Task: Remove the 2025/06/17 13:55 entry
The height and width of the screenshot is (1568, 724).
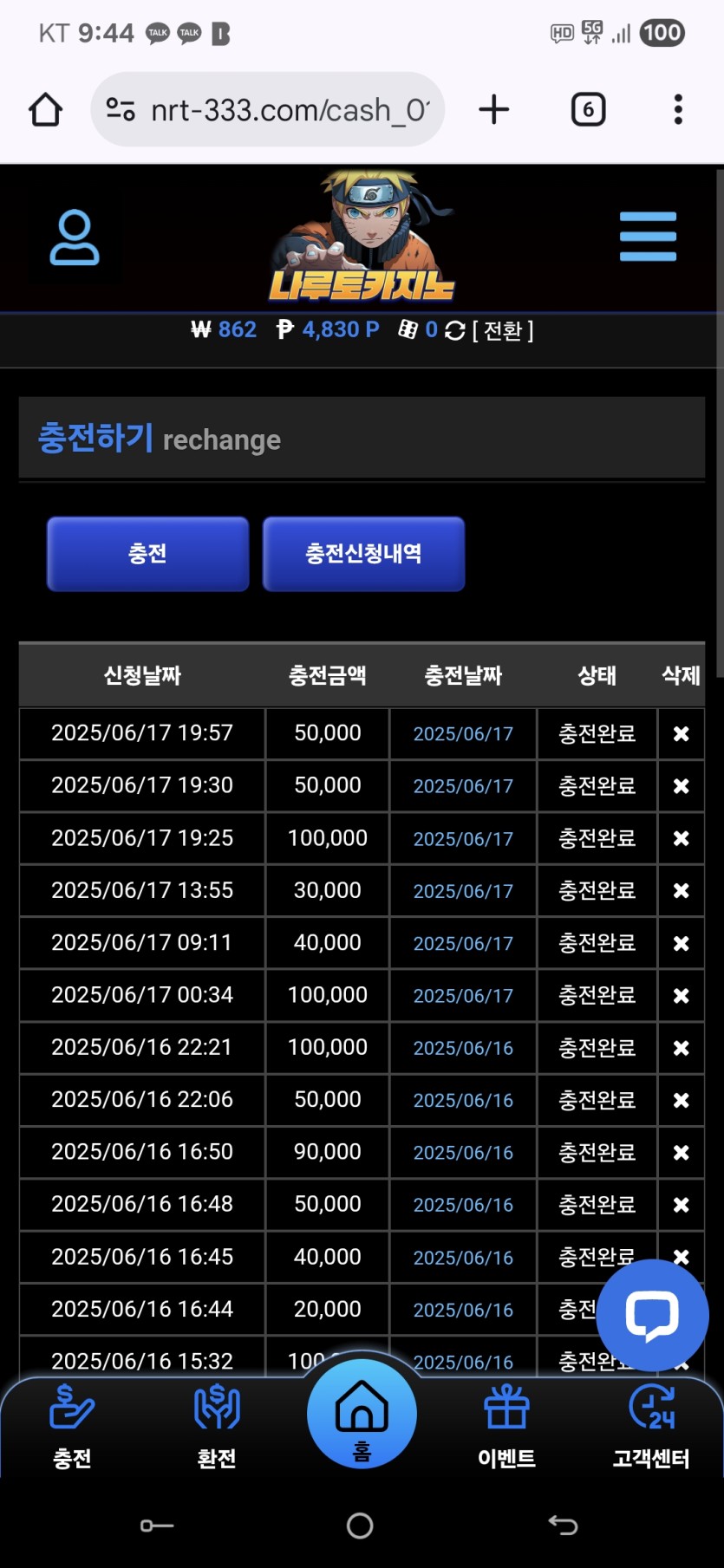Action: click(682, 891)
